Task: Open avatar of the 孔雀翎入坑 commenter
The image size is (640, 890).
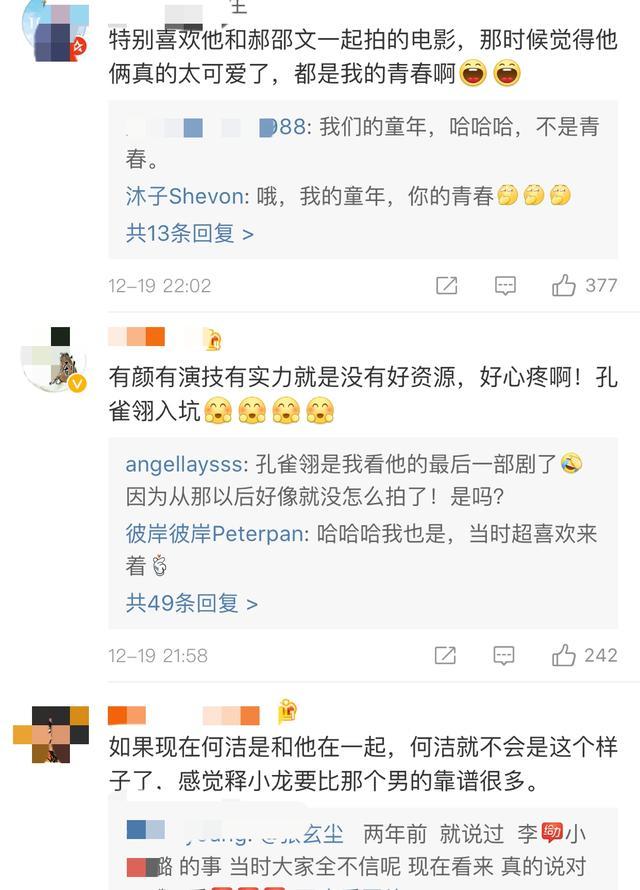Action: (x=54, y=359)
